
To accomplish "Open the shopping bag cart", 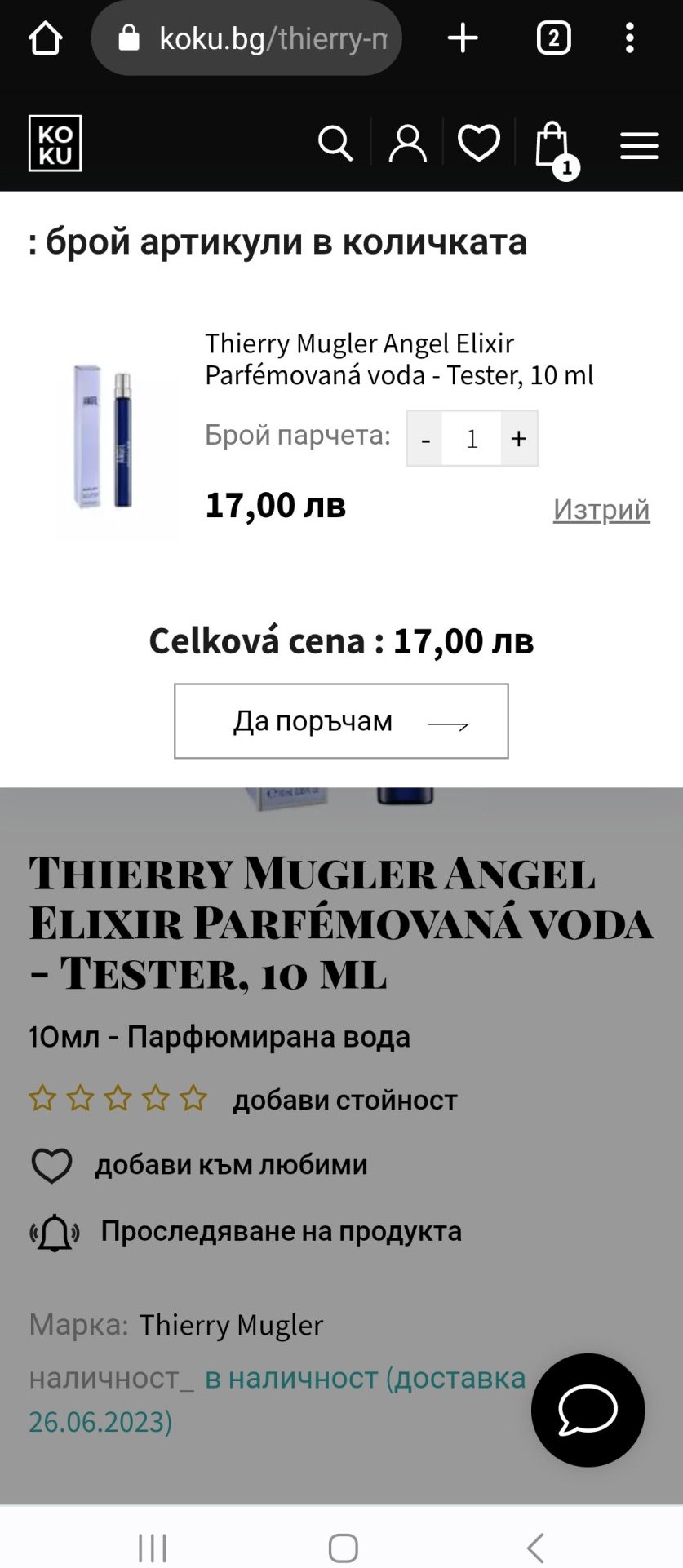I will (x=552, y=145).
